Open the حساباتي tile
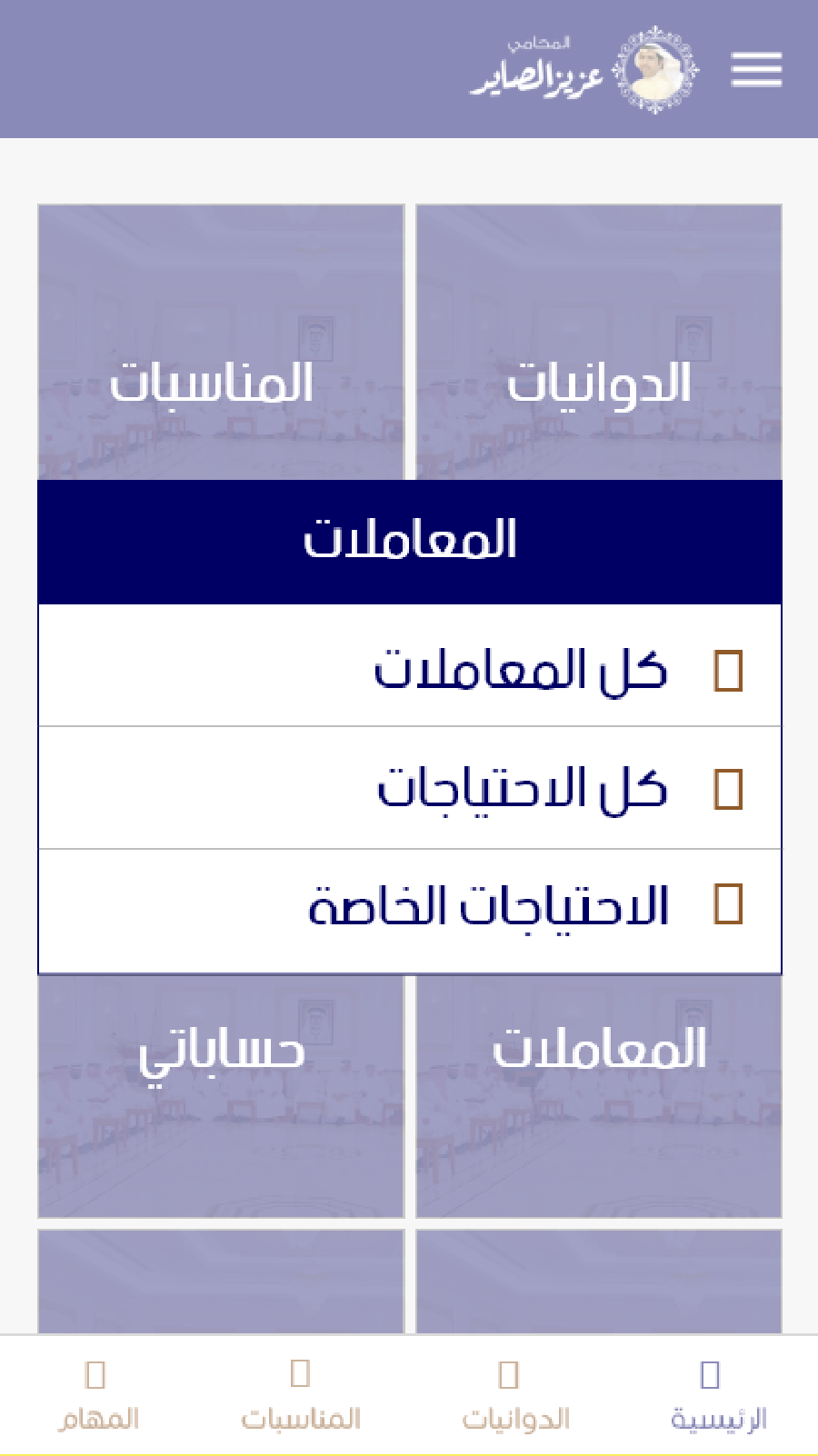The height and width of the screenshot is (1456, 818). [221, 1096]
